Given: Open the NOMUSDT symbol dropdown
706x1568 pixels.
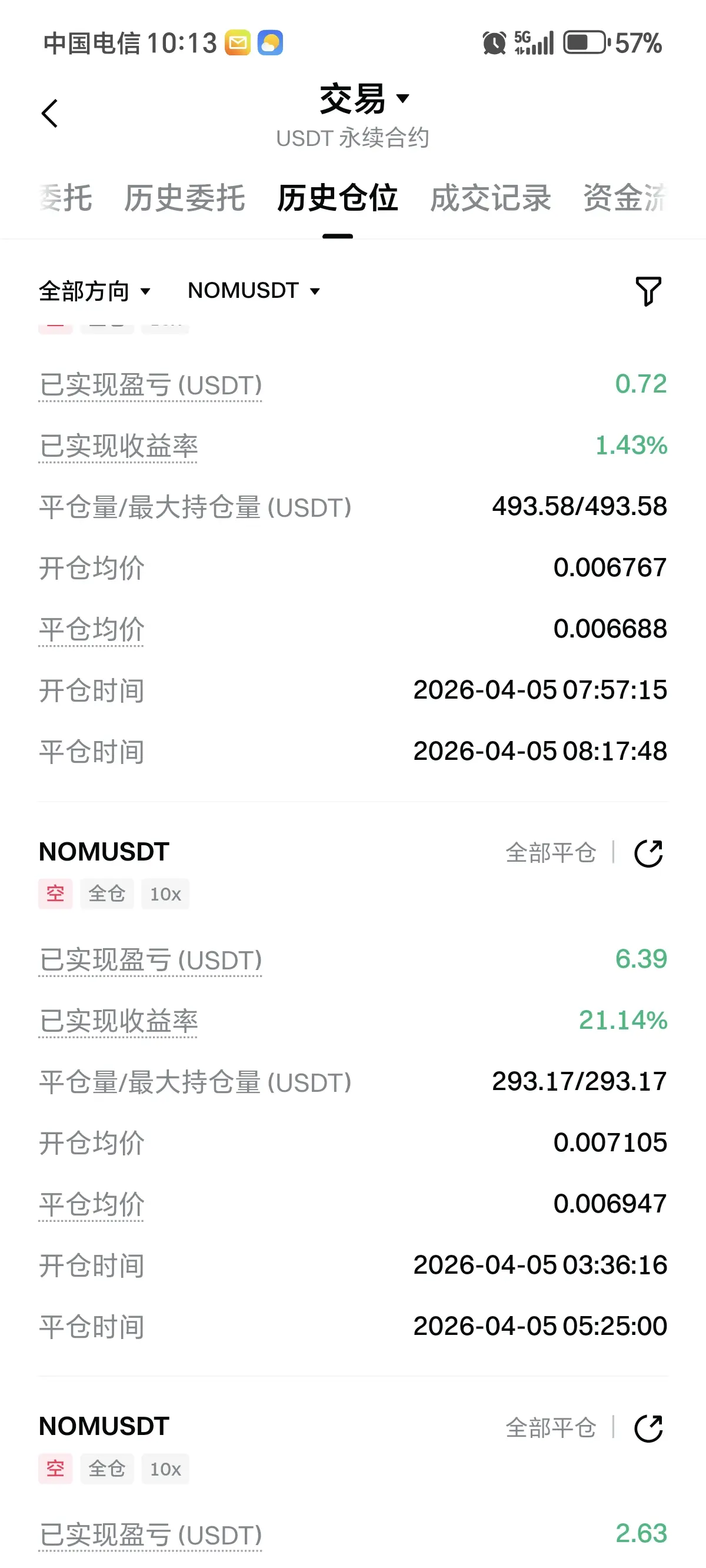Looking at the screenshot, I should [254, 291].
